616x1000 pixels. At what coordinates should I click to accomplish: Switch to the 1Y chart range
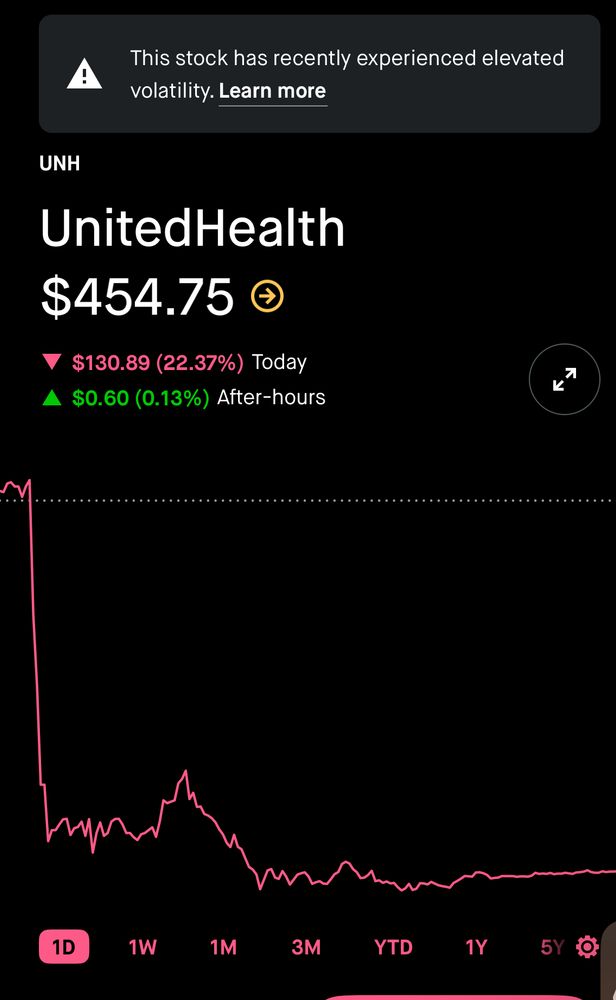pyautogui.click(x=476, y=947)
